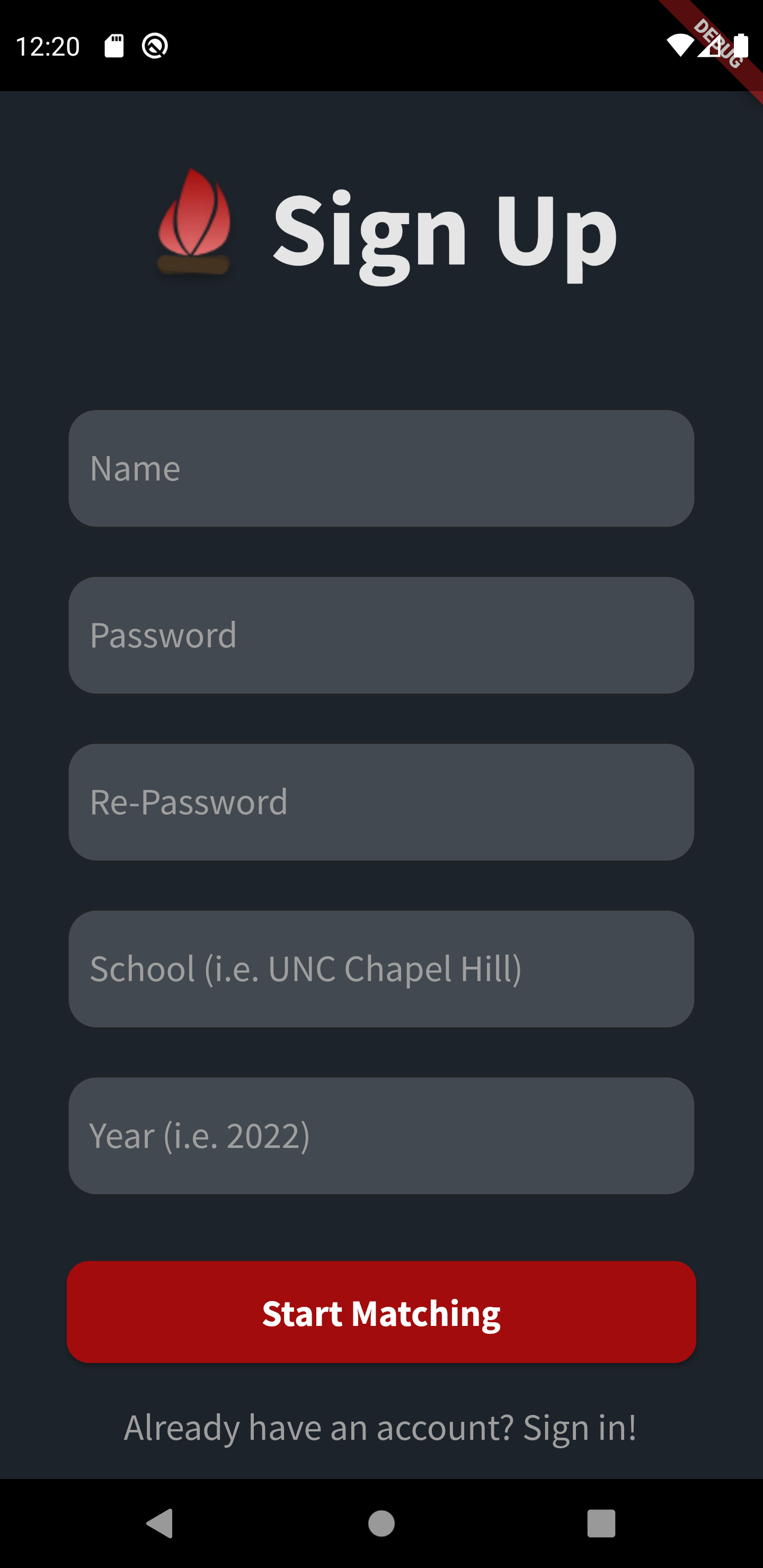Tap the Start Matching button
This screenshot has width=763, height=1568.
381,1312
